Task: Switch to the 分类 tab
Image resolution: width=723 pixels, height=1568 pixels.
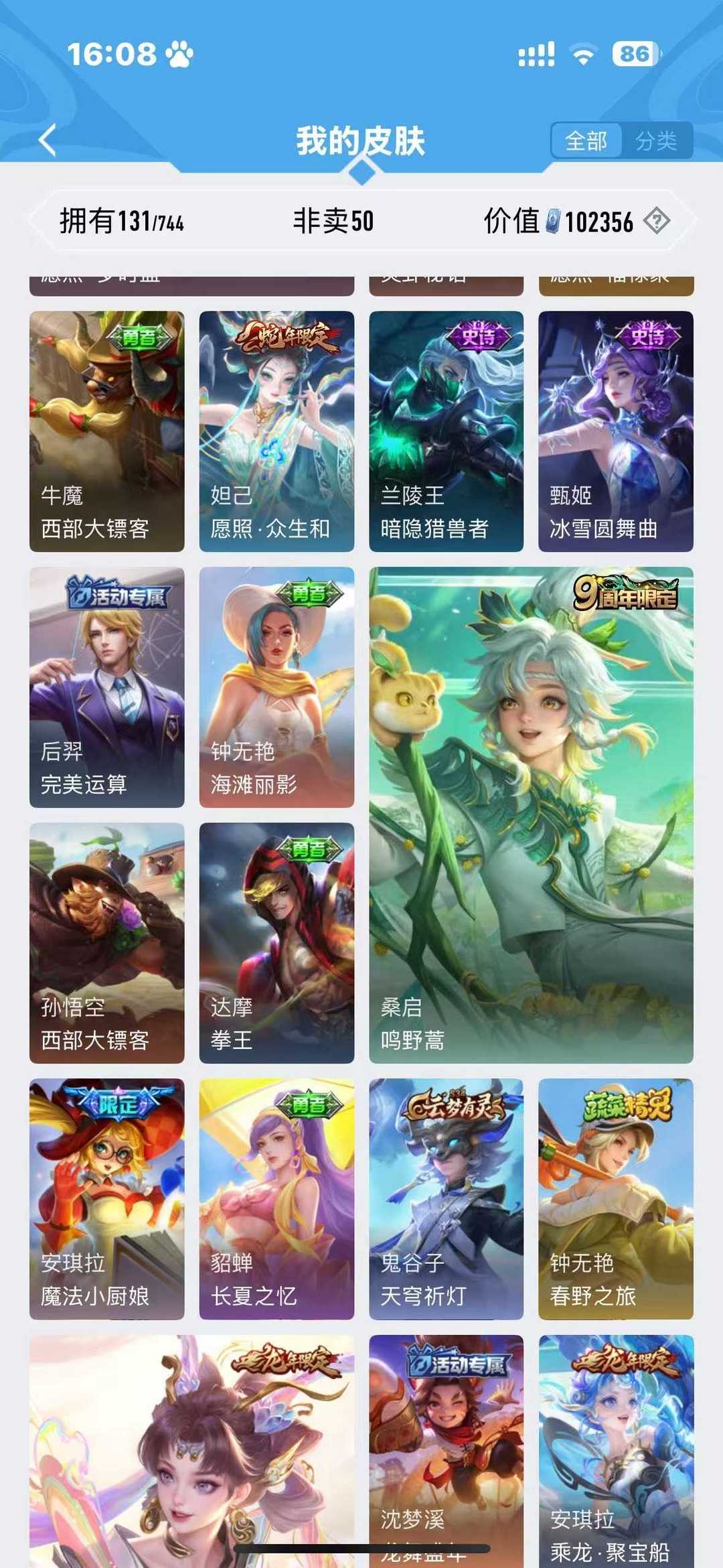Action: coord(657,141)
